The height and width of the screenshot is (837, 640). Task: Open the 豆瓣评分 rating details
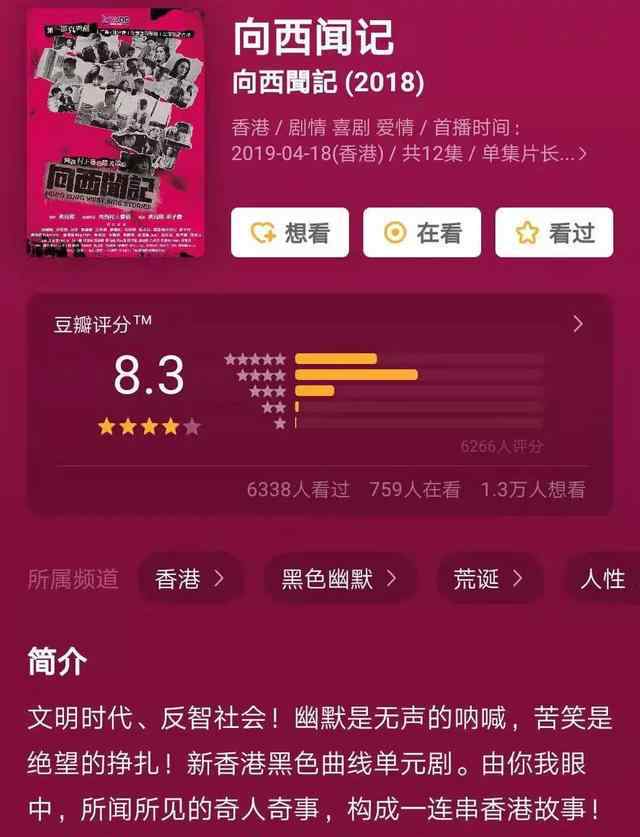(577, 323)
